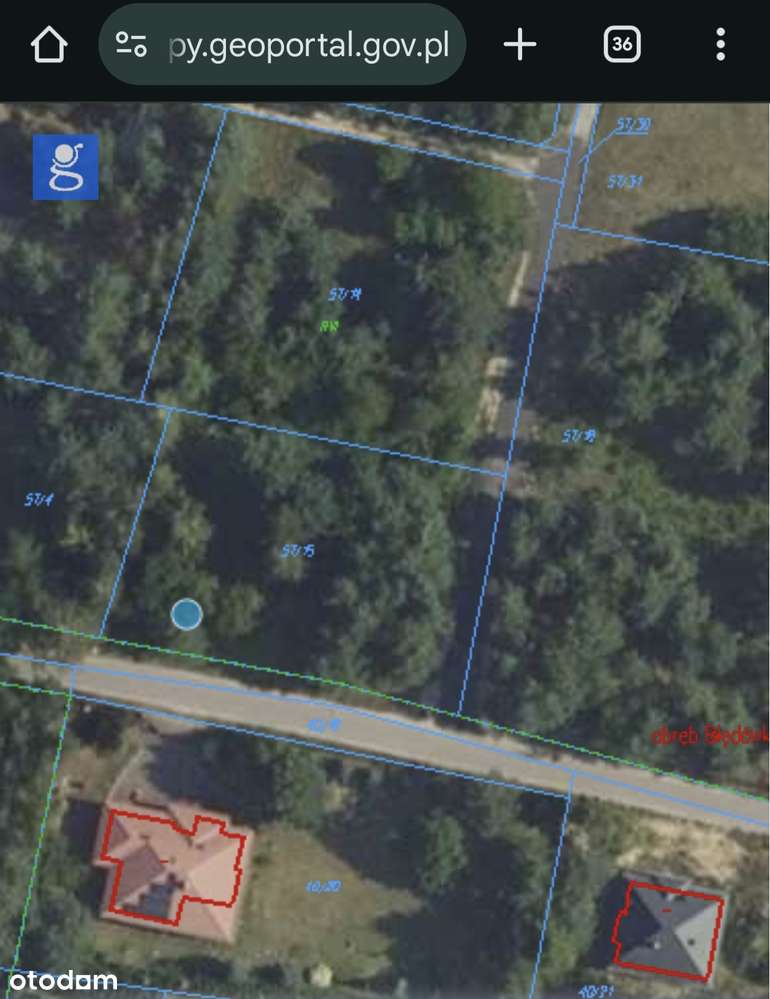Show the 36 open tabs

pyautogui.click(x=622, y=45)
